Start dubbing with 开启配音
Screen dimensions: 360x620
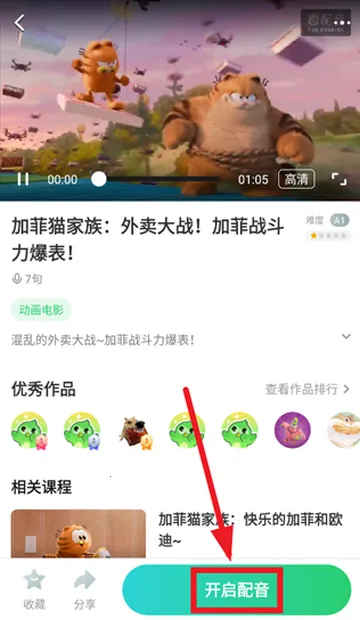(x=237, y=590)
